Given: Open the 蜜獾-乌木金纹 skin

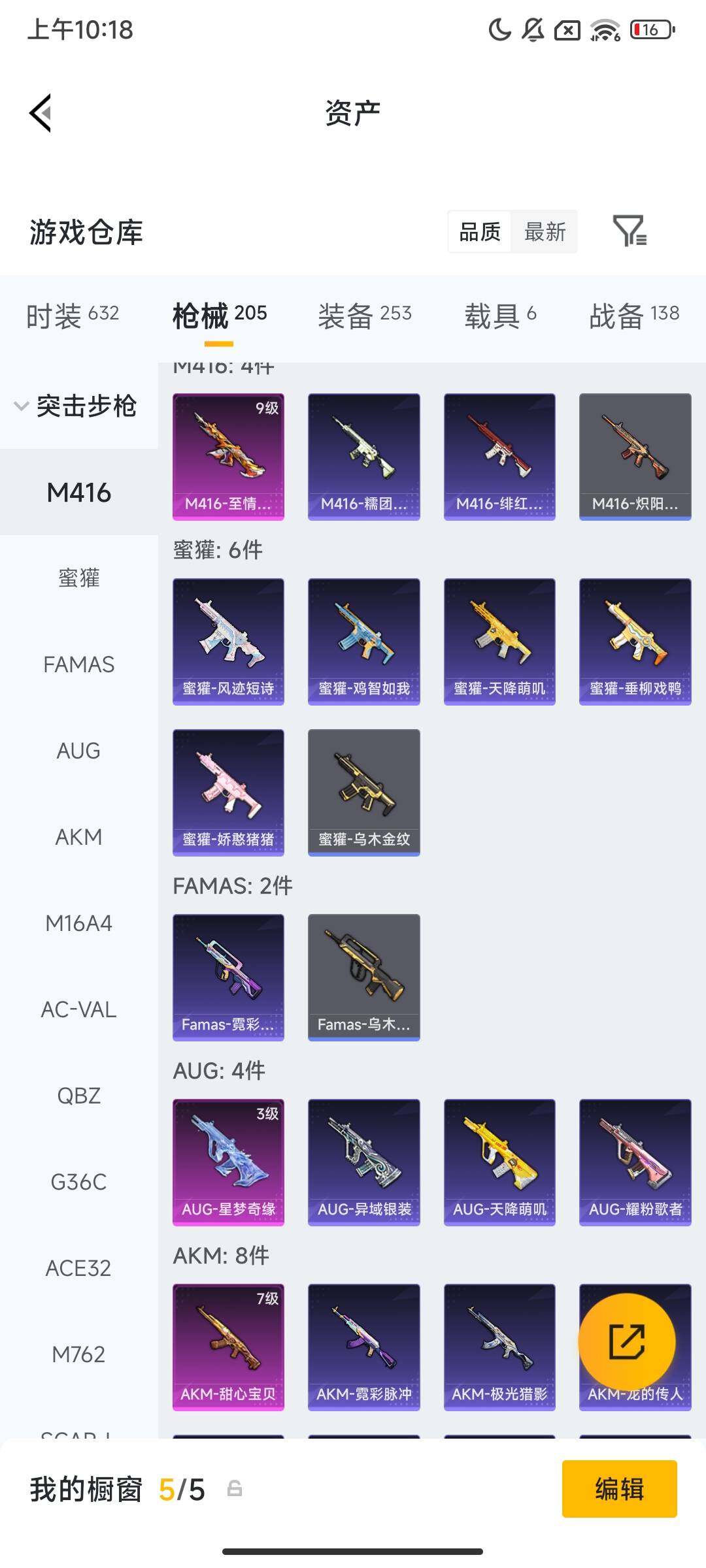Looking at the screenshot, I should (363, 792).
